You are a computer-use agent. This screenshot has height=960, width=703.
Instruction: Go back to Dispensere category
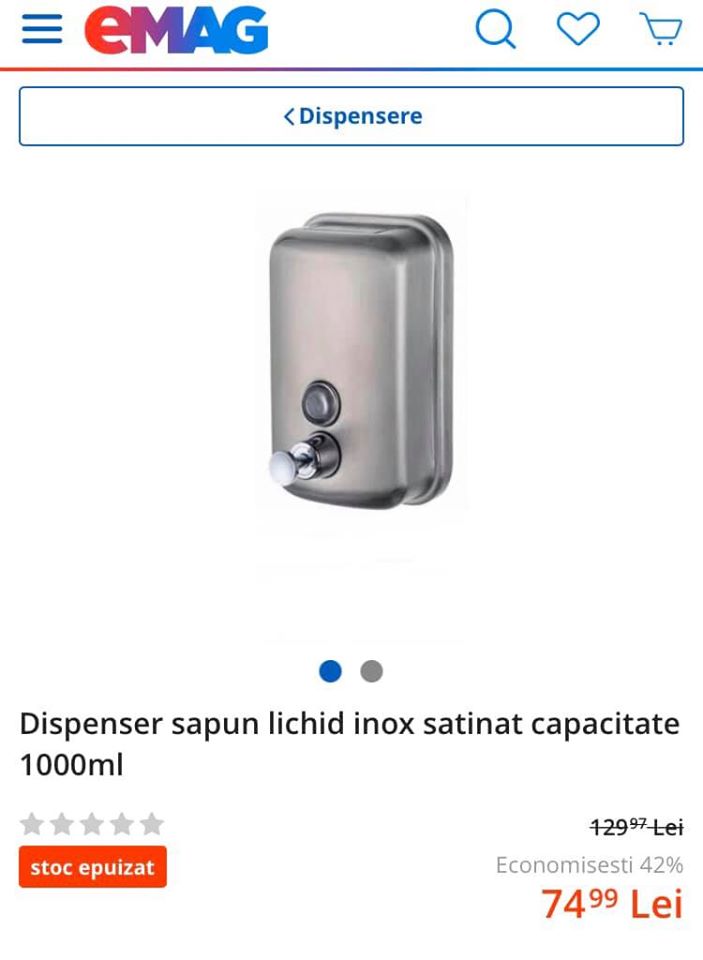coord(351,116)
